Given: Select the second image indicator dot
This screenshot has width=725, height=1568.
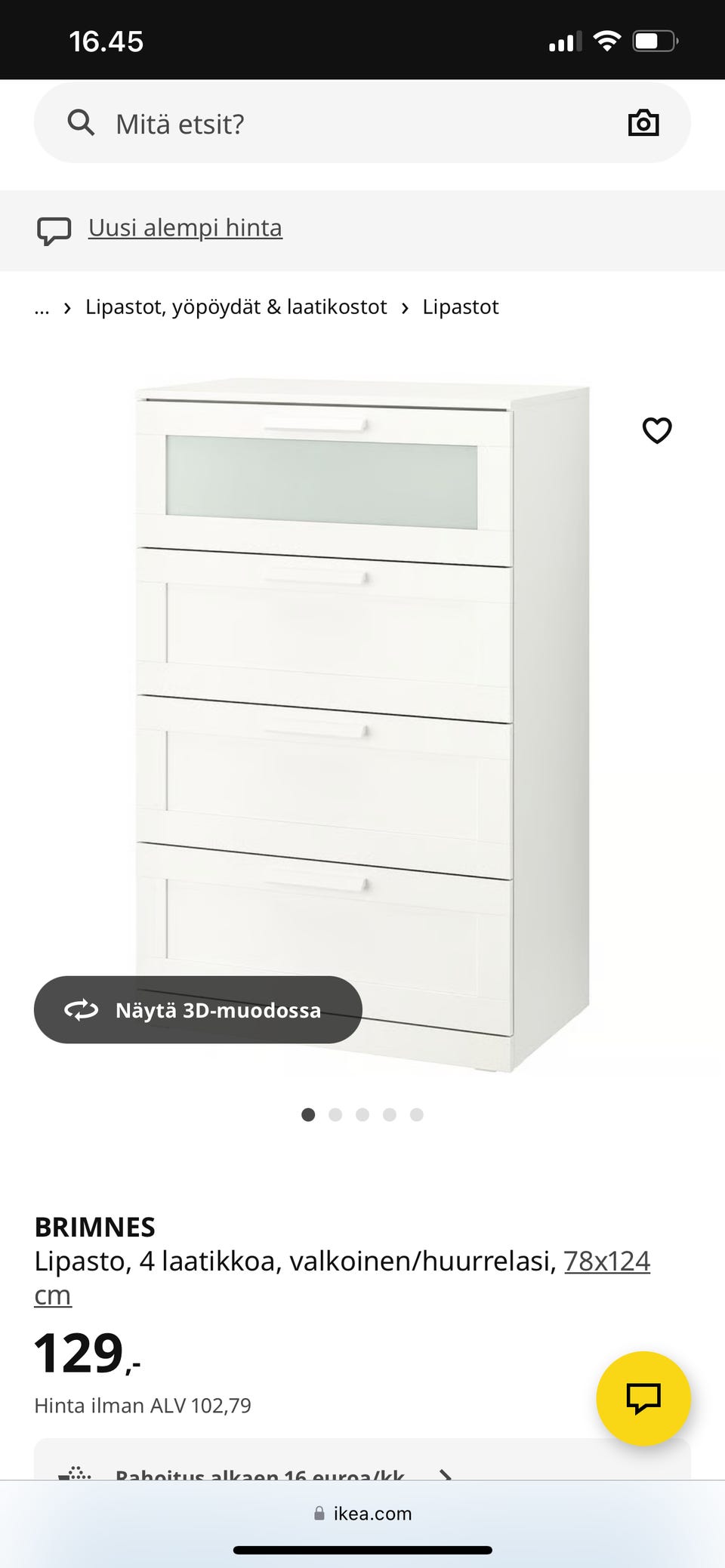Looking at the screenshot, I should click(x=335, y=1114).
